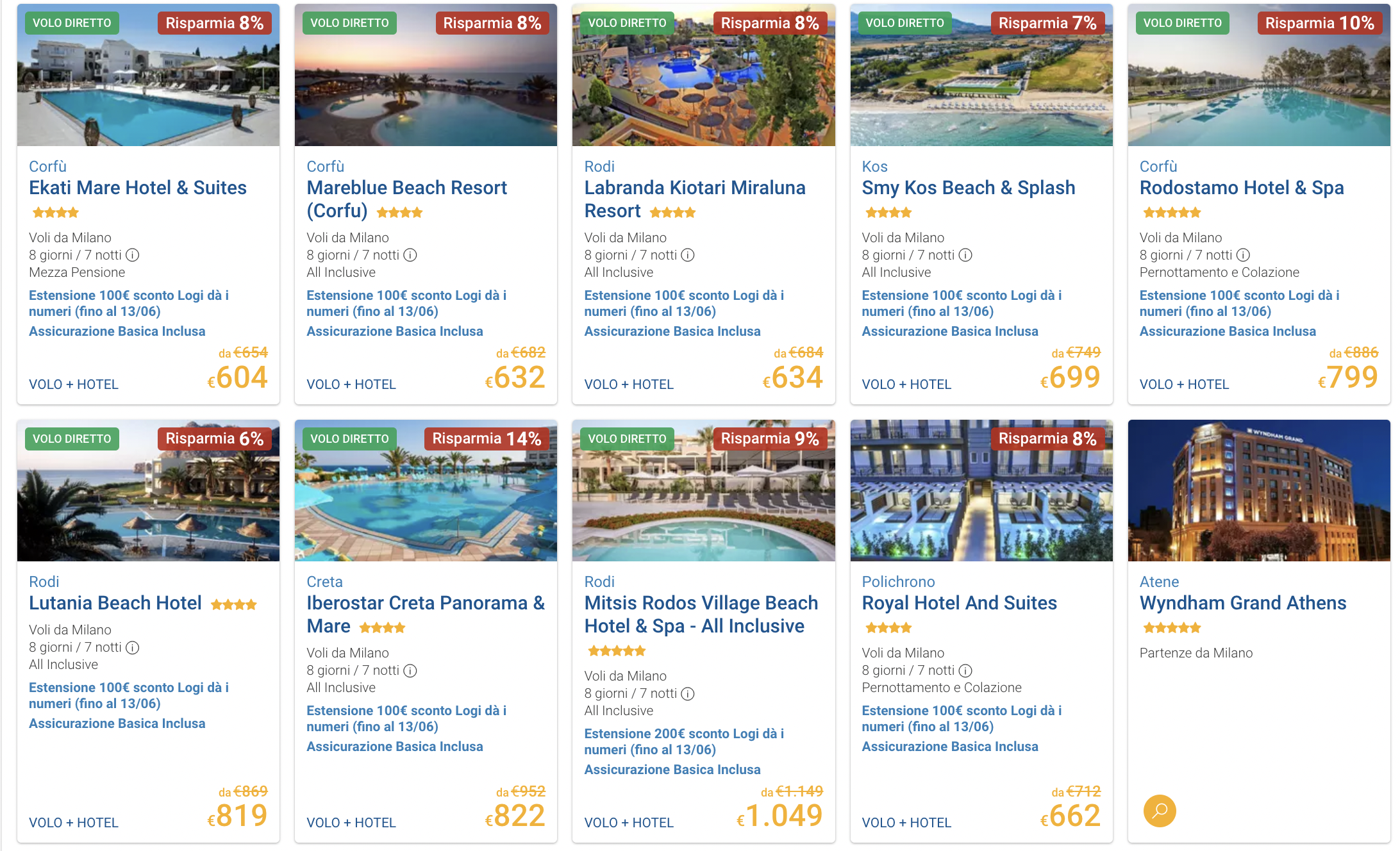
Task: Tap the info icon on Rodostamo Hotel nights
Action: tap(1243, 255)
